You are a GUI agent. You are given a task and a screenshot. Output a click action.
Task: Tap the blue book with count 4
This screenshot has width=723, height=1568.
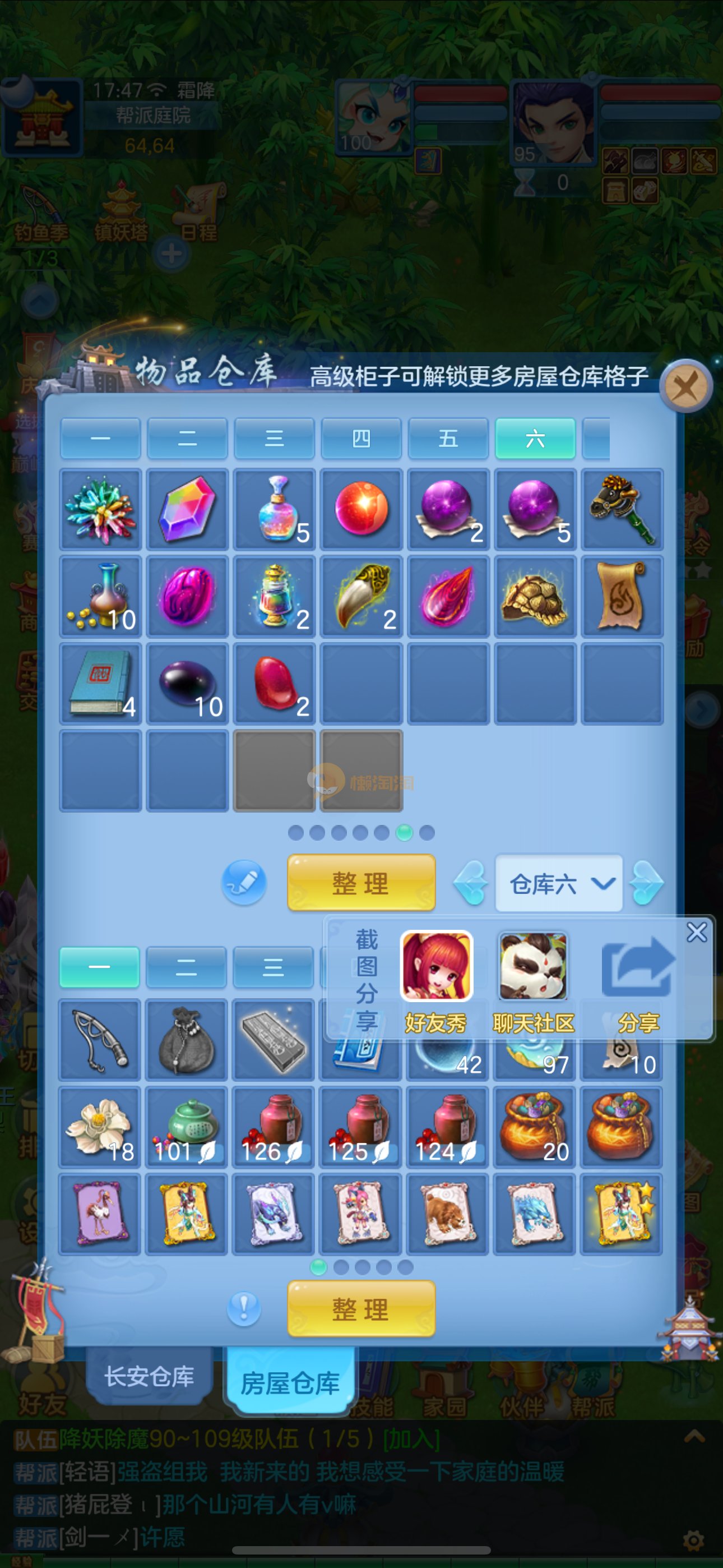[x=100, y=684]
